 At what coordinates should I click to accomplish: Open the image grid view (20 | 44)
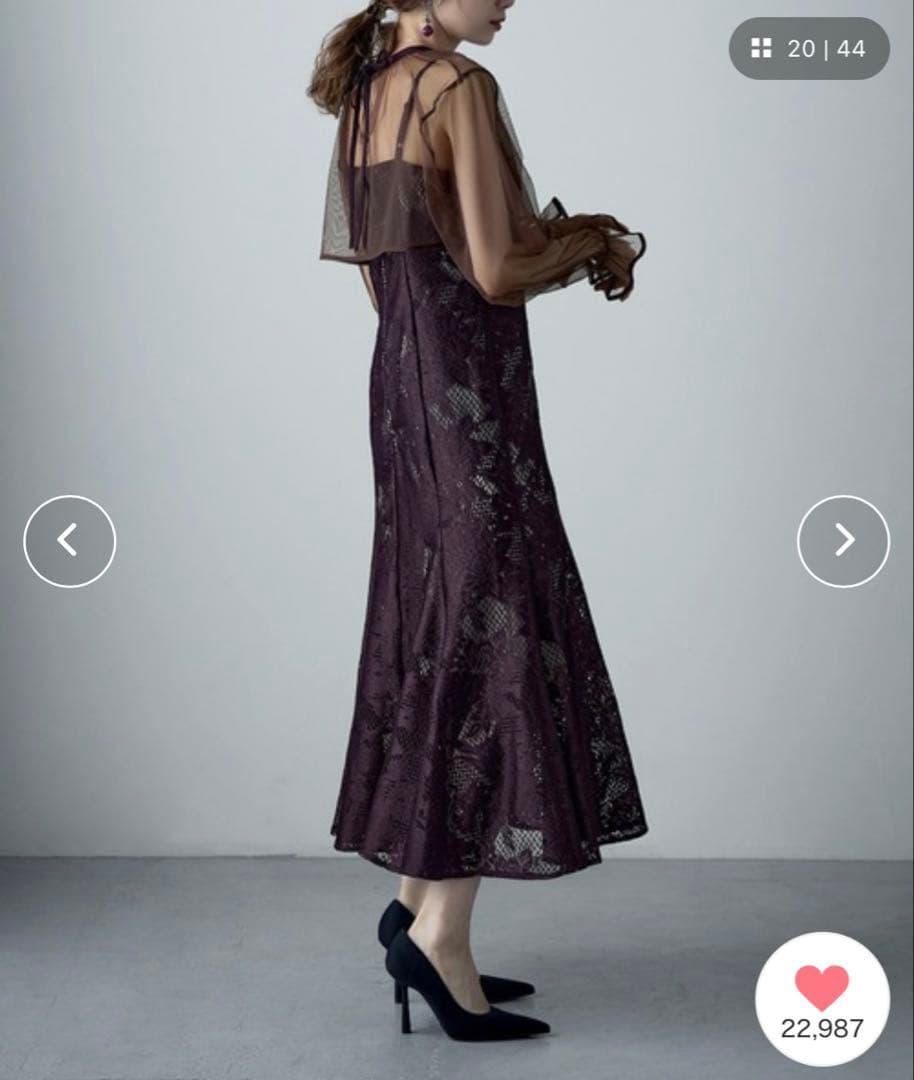point(808,48)
